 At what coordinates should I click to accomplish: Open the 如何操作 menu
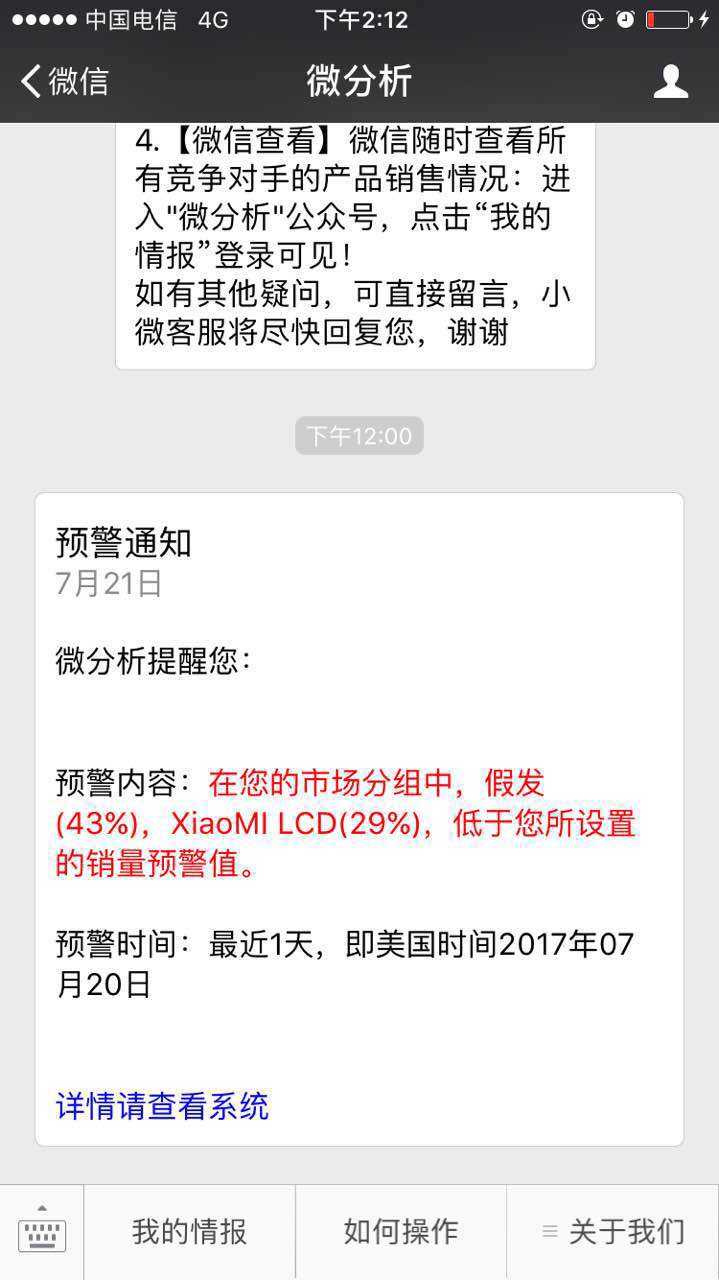pyautogui.click(x=401, y=1232)
